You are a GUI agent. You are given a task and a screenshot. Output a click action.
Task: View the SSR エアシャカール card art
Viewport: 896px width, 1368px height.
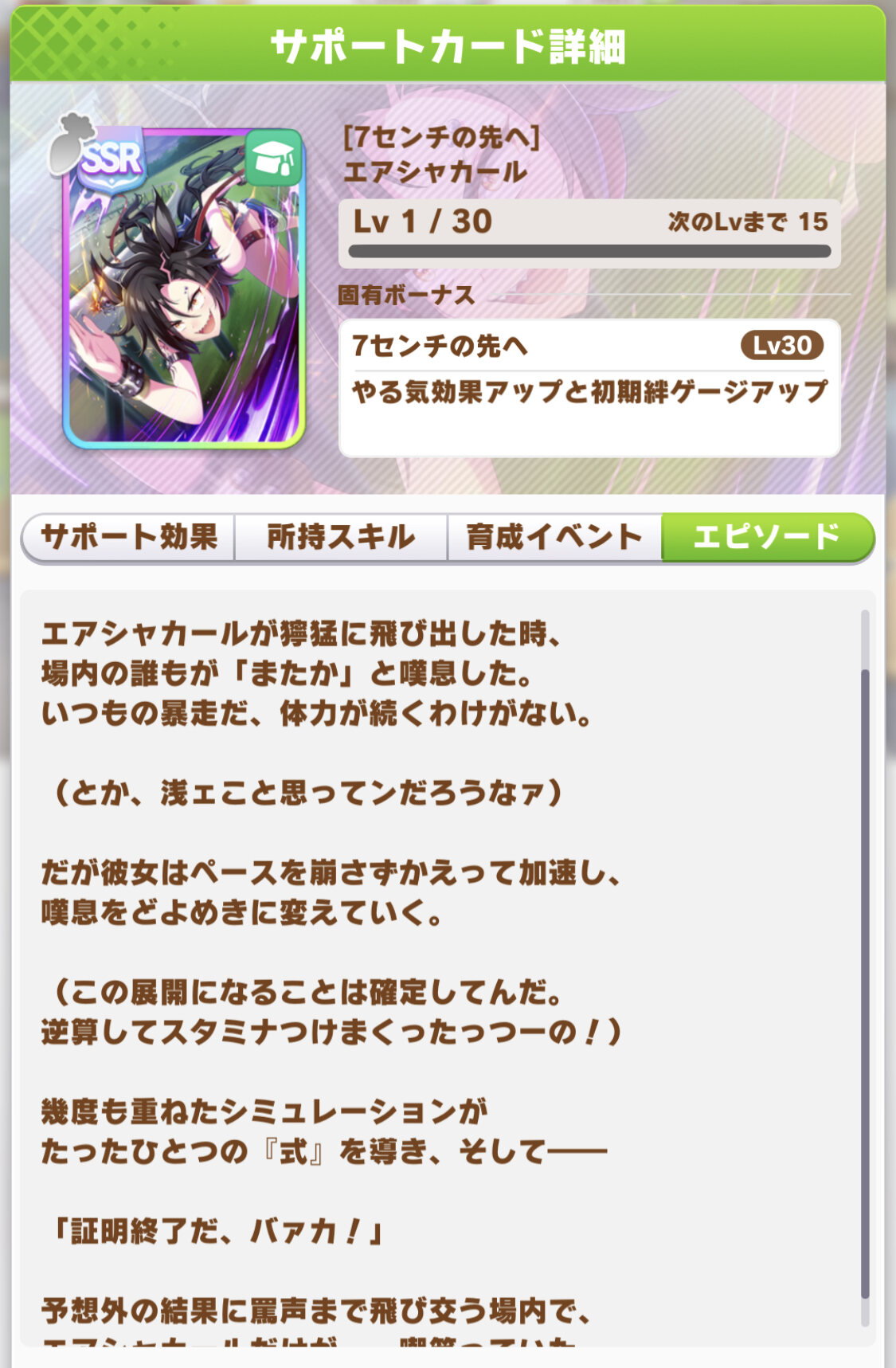pos(183,288)
